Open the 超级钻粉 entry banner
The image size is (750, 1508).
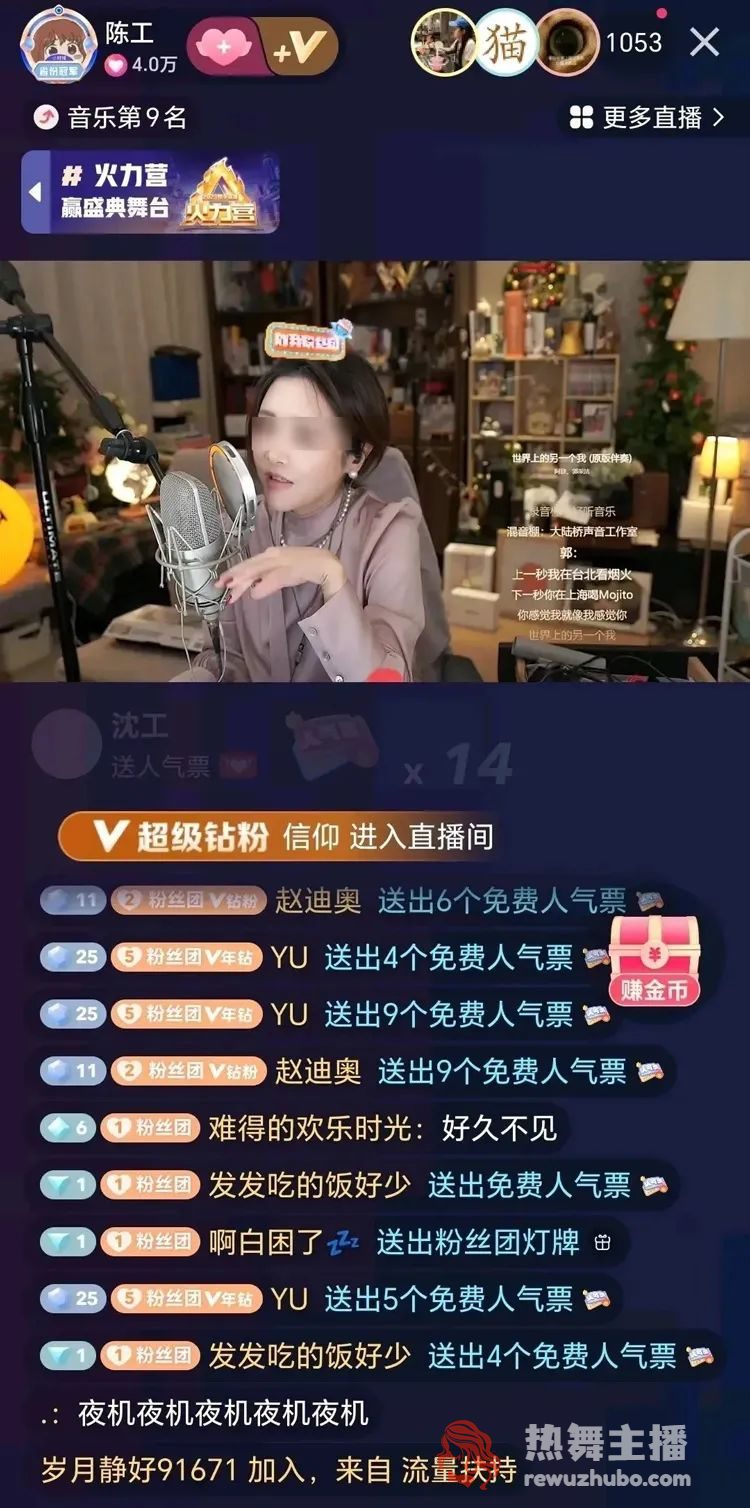[x=280, y=837]
